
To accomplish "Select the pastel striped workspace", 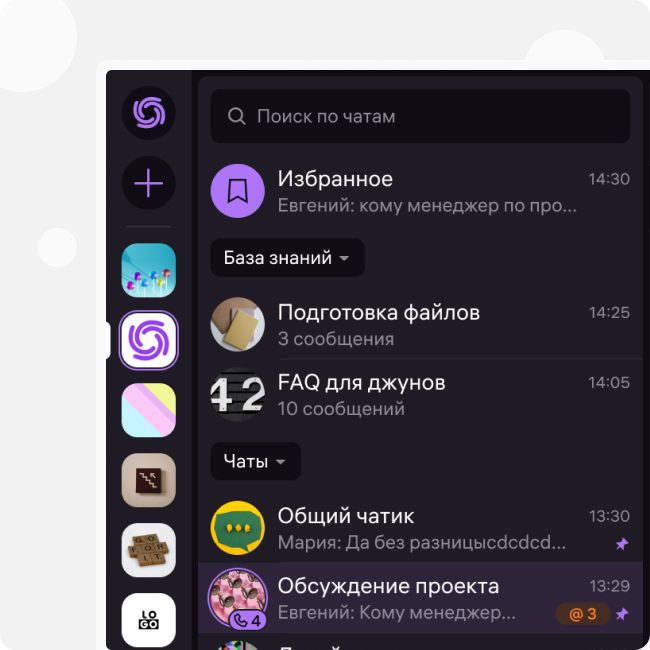I will tap(149, 410).
